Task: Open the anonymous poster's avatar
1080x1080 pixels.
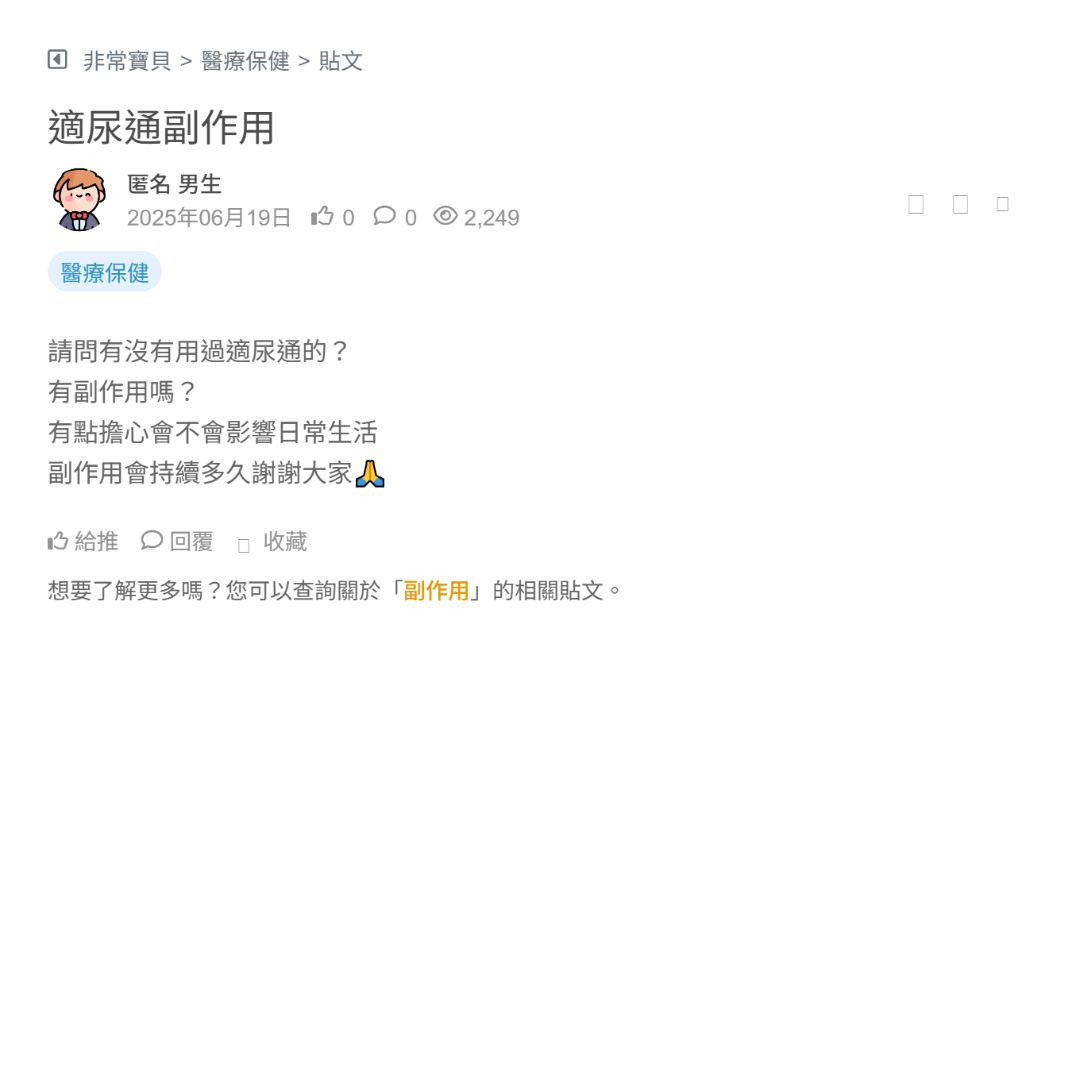Action: pos(79,199)
